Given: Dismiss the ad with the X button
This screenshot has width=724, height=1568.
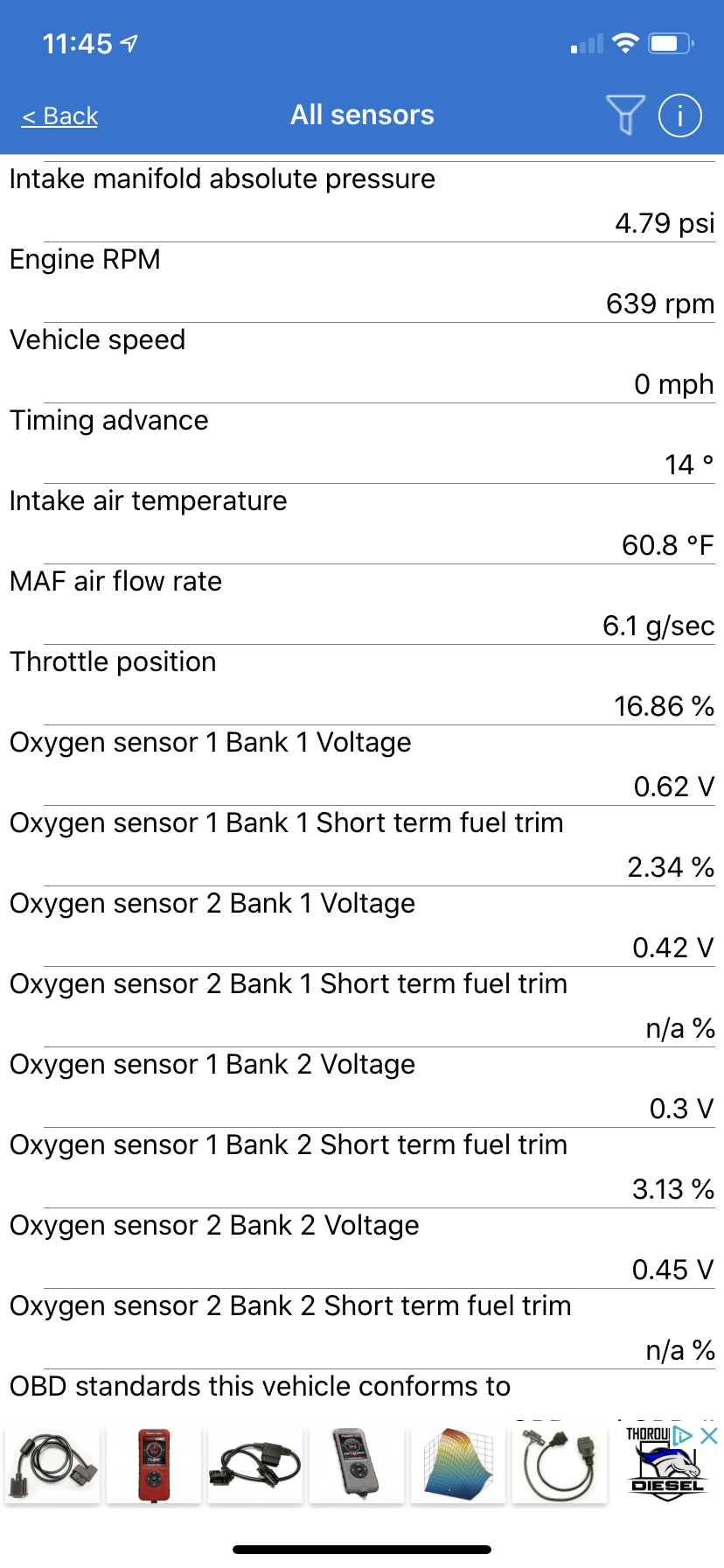Looking at the screenshot, I should pos(709,1436).
